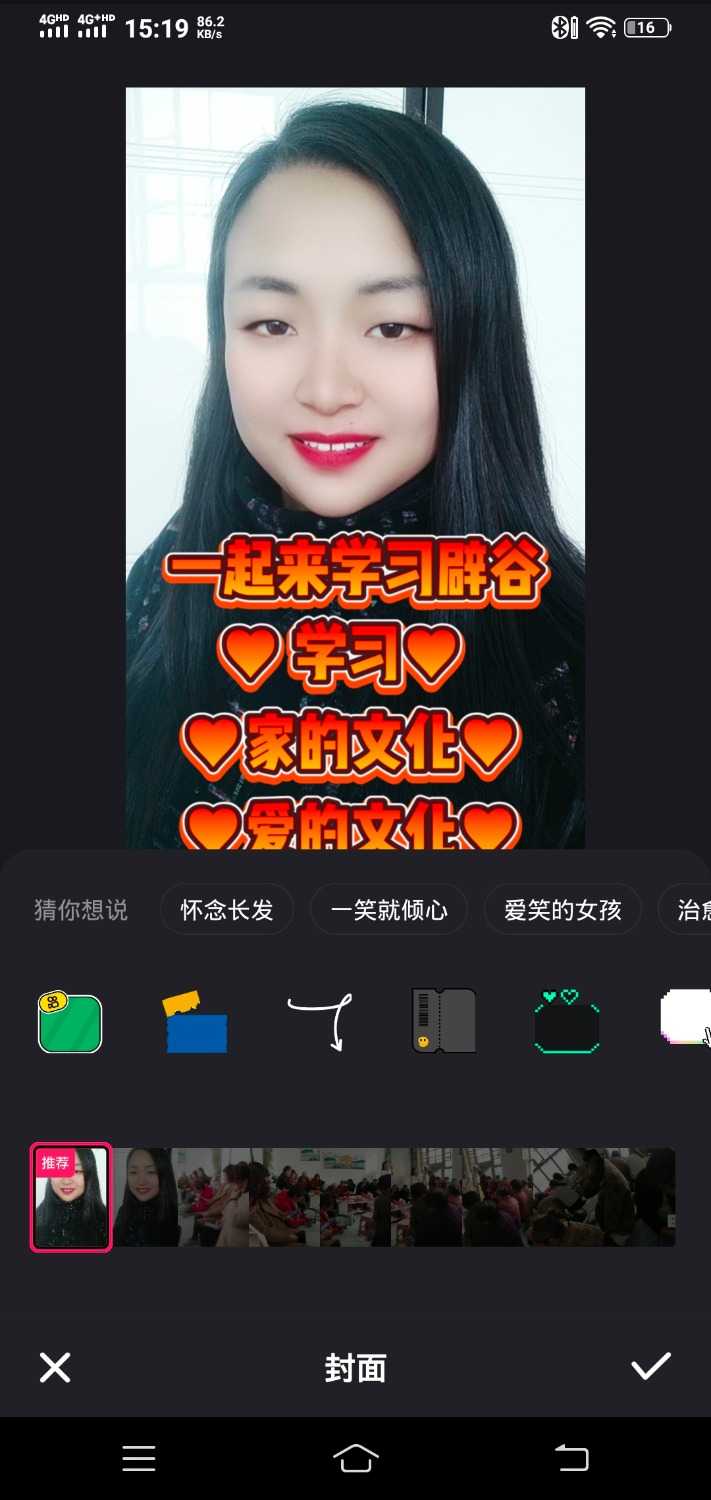Go back using the system back button
This screenshot has height=1500, width=711.
point(573,1458)
